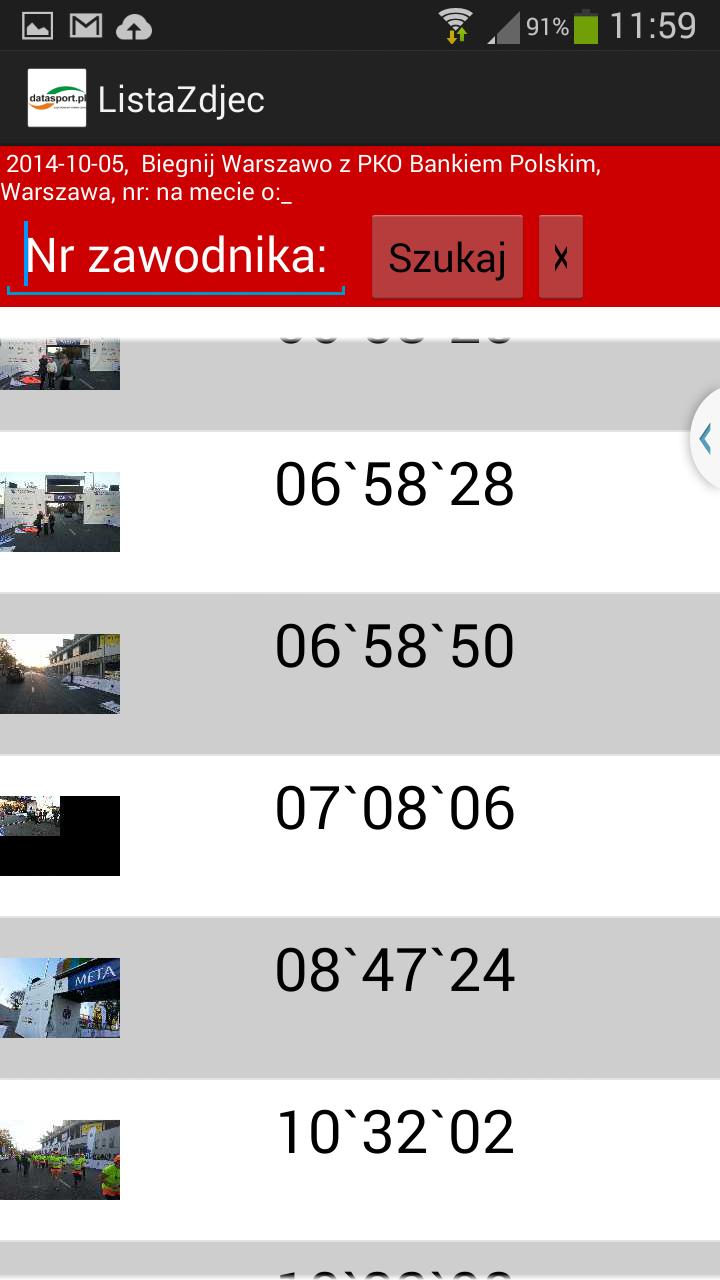Expand the side panel arrow handle
This screenshot has width=720, height=1280.
tap(706, 438)
